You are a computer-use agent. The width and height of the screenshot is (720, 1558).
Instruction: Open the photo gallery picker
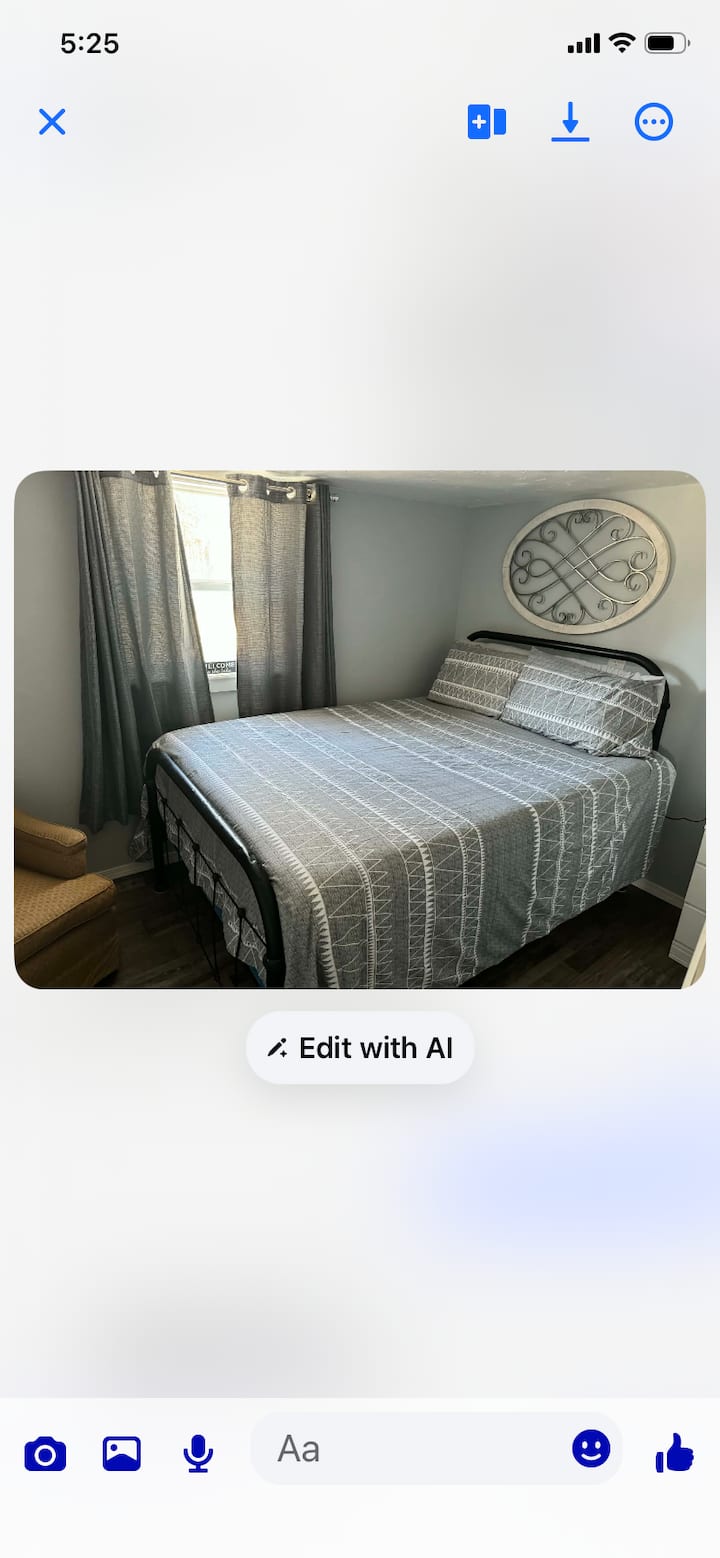(122, 1453)
